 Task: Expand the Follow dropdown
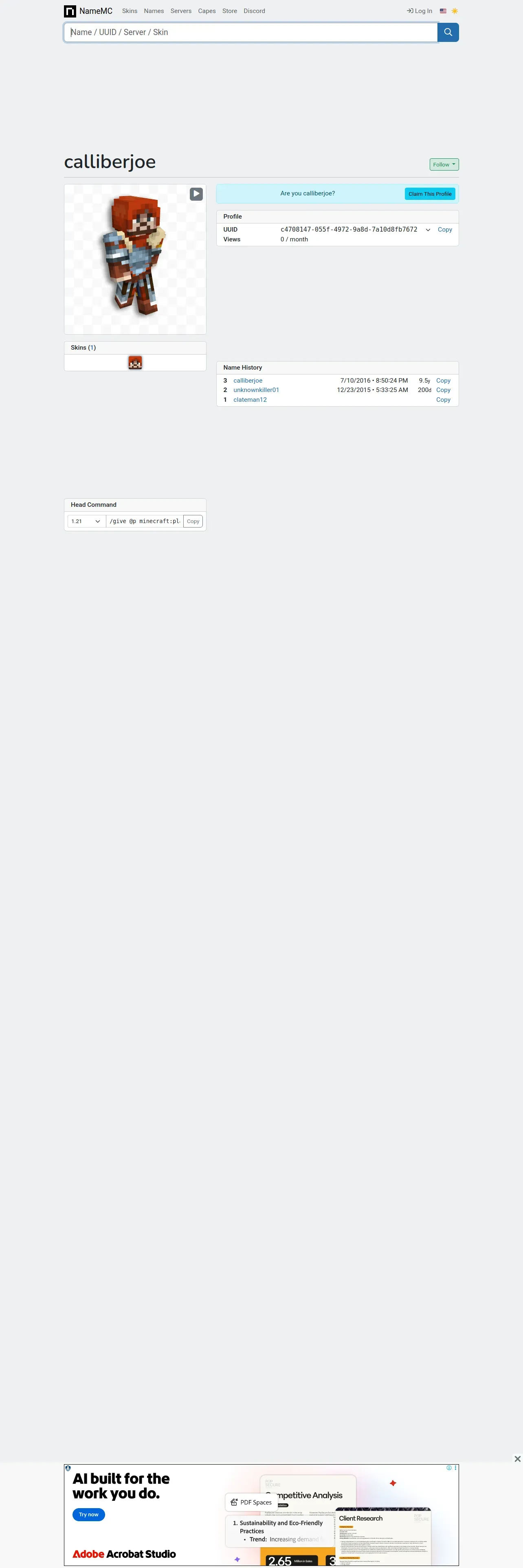(444, 164)
